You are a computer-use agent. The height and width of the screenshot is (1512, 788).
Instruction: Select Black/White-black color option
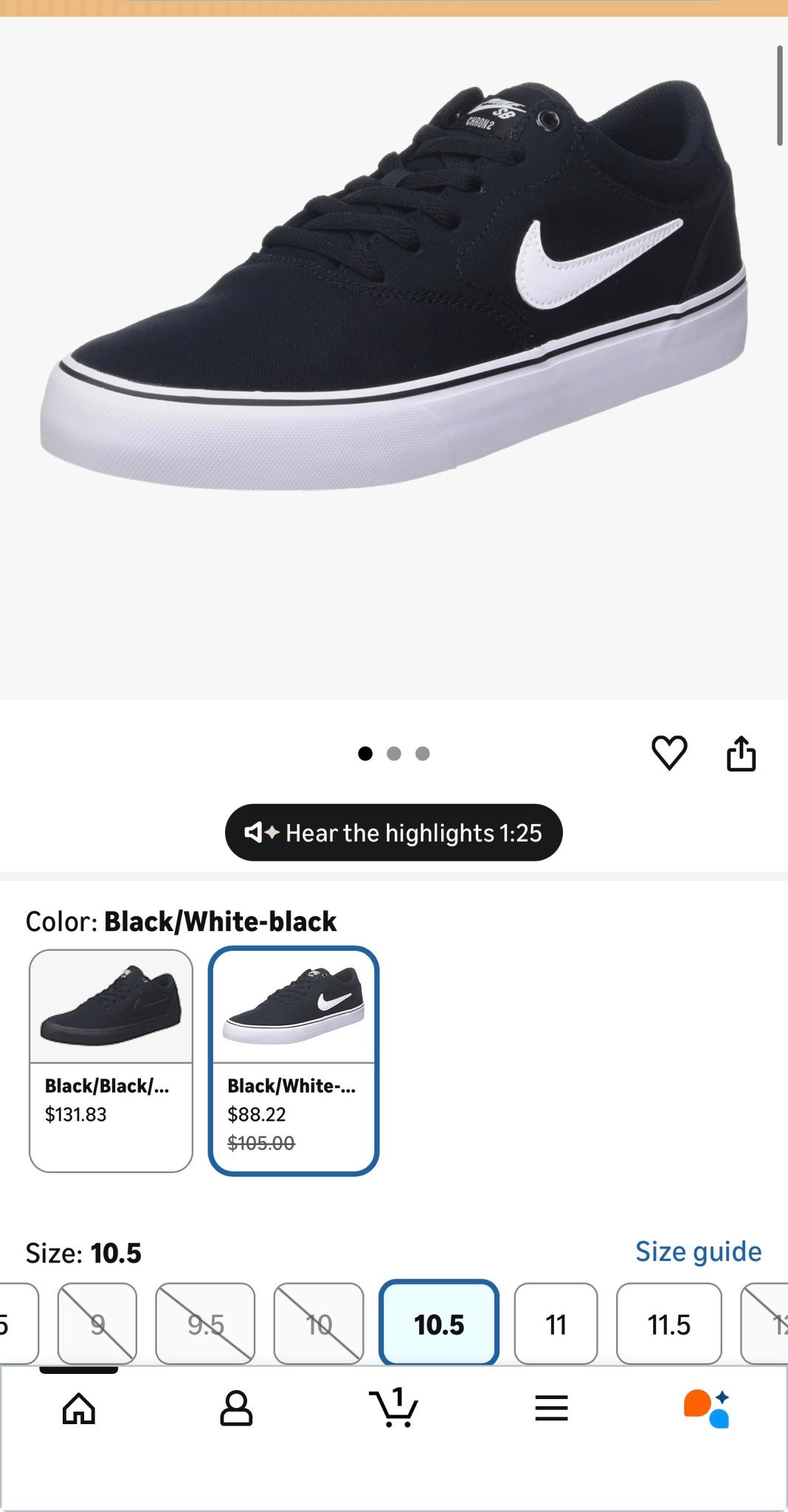(294, 1060)
